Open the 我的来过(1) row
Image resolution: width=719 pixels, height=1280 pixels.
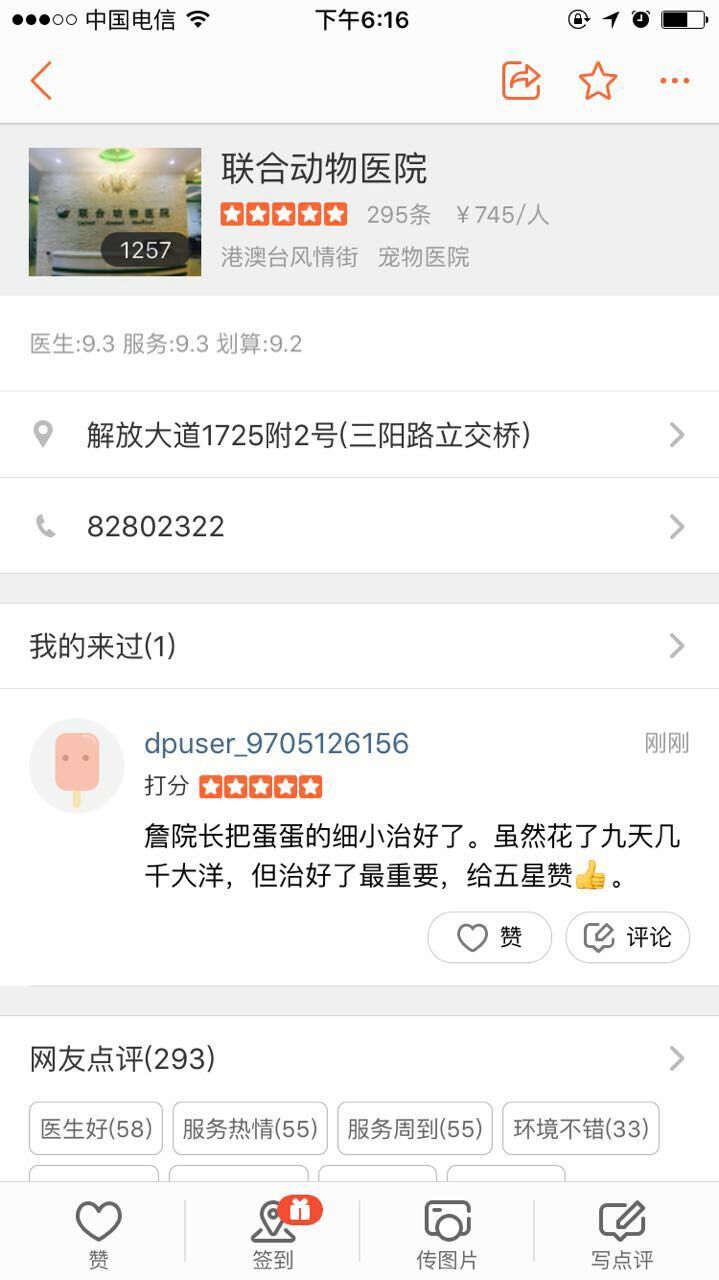pyautogui.click(x=359, y=646)
